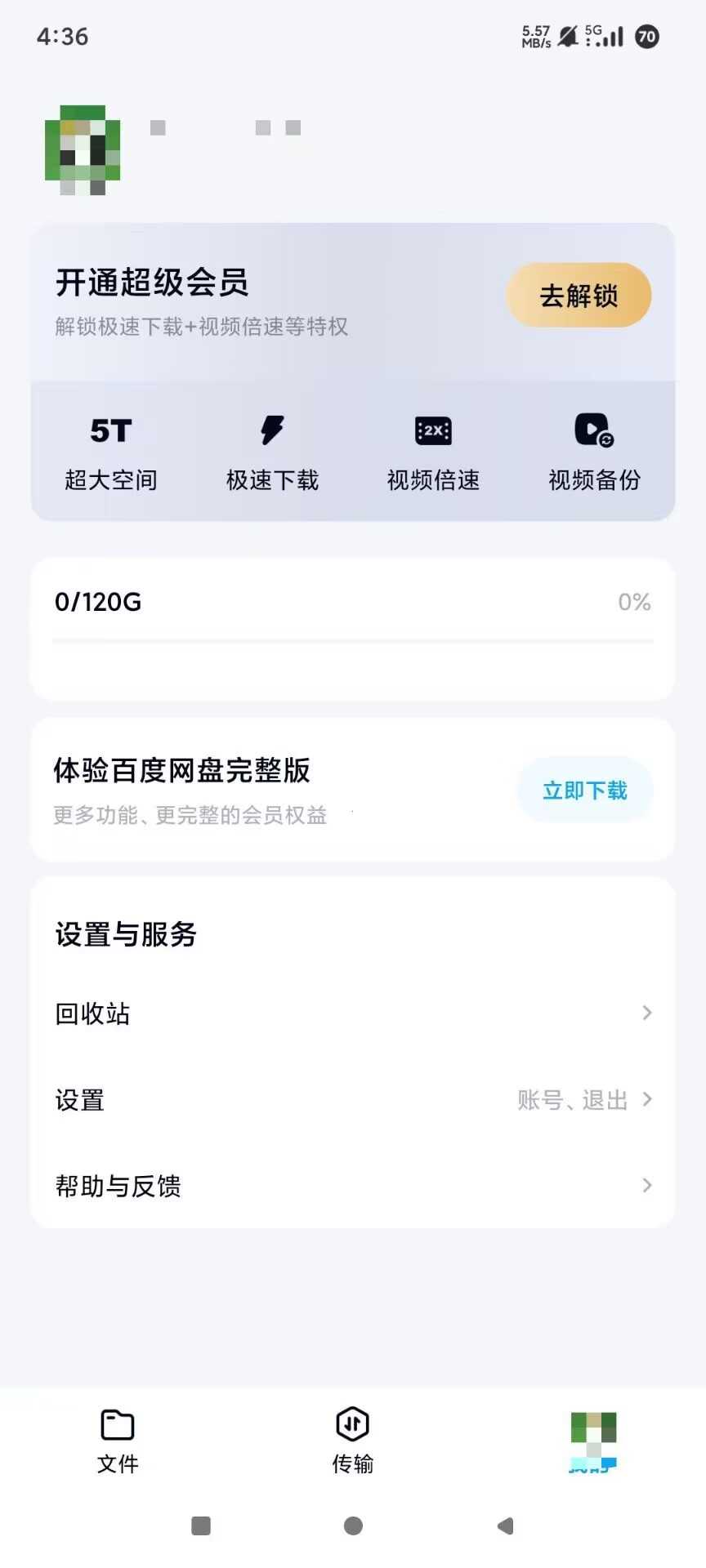The width and height of the screenshot is (706, 1568).
Task: Go back with the system back button
Action: point(506,1526)
